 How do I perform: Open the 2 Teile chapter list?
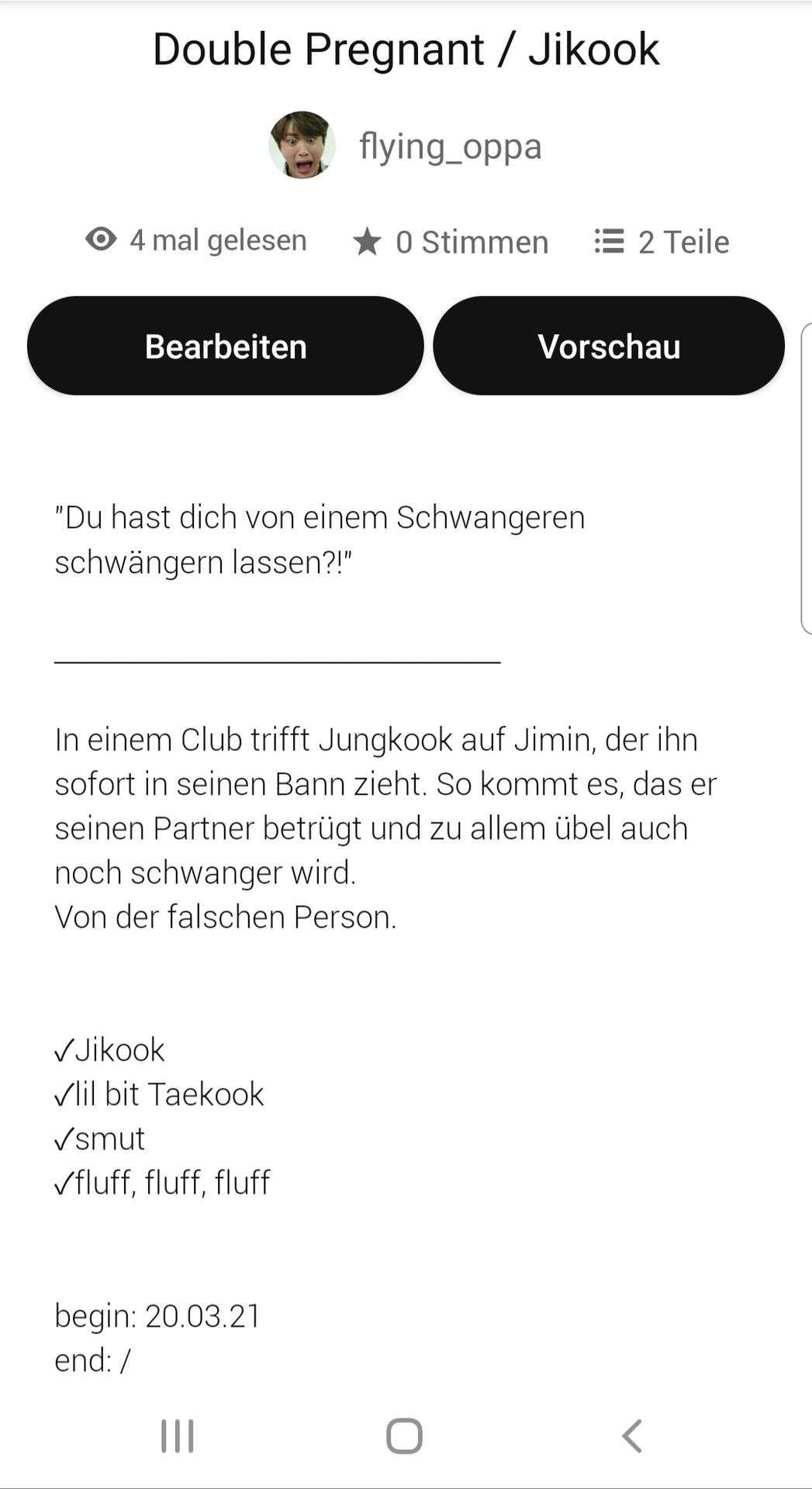tap(662, 242)
